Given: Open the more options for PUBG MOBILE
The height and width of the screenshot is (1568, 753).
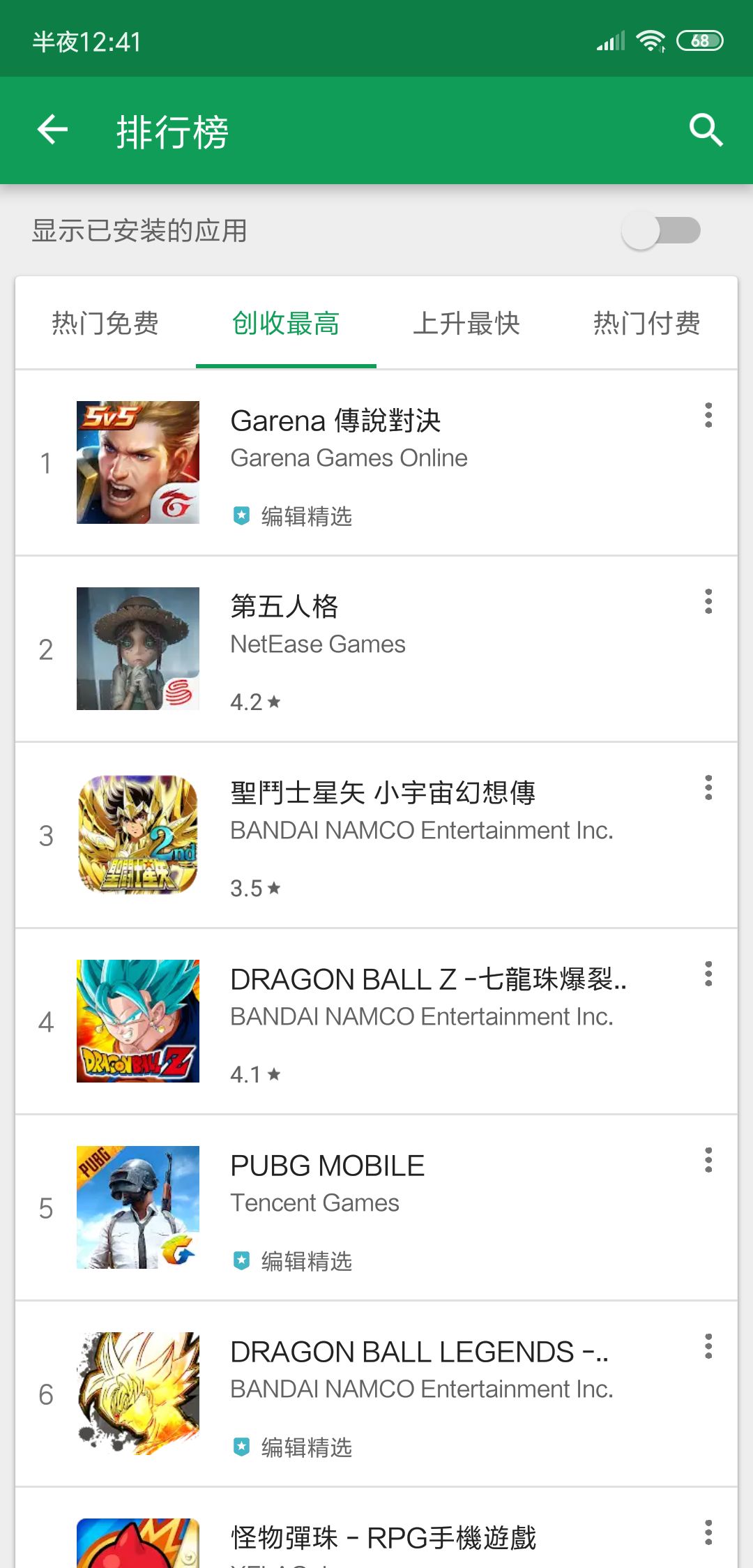Looking at the screenshot, I should pos(708,1160).
